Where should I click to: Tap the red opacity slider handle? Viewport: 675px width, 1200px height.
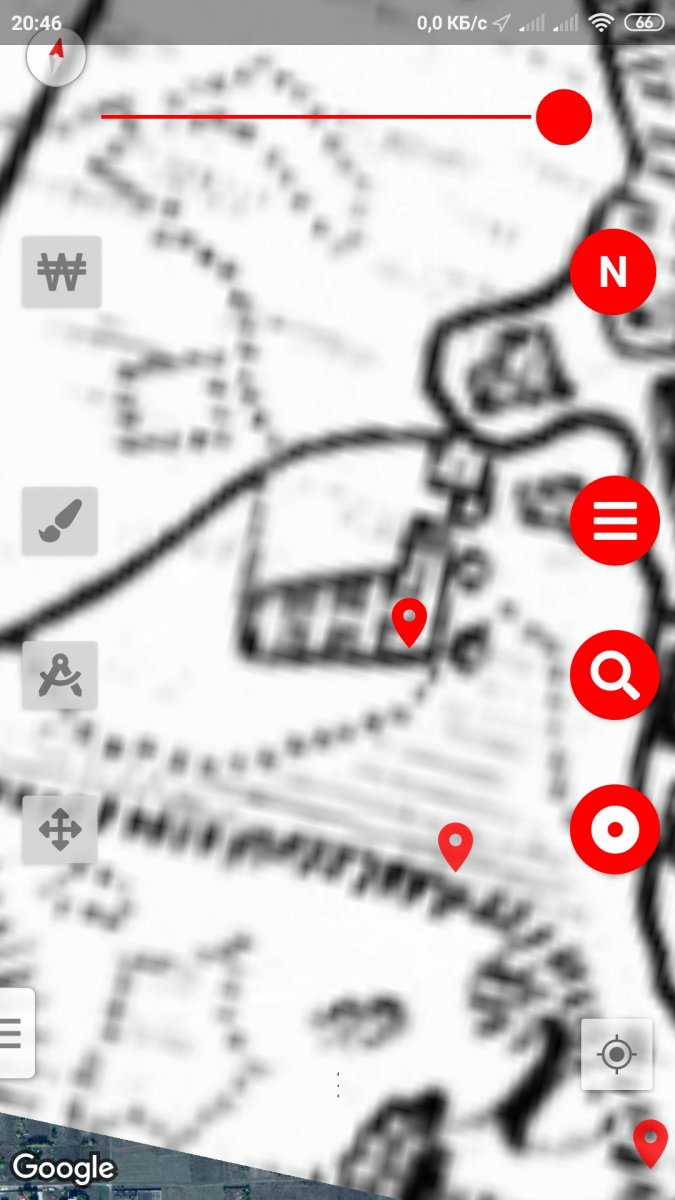click(564, 117)
